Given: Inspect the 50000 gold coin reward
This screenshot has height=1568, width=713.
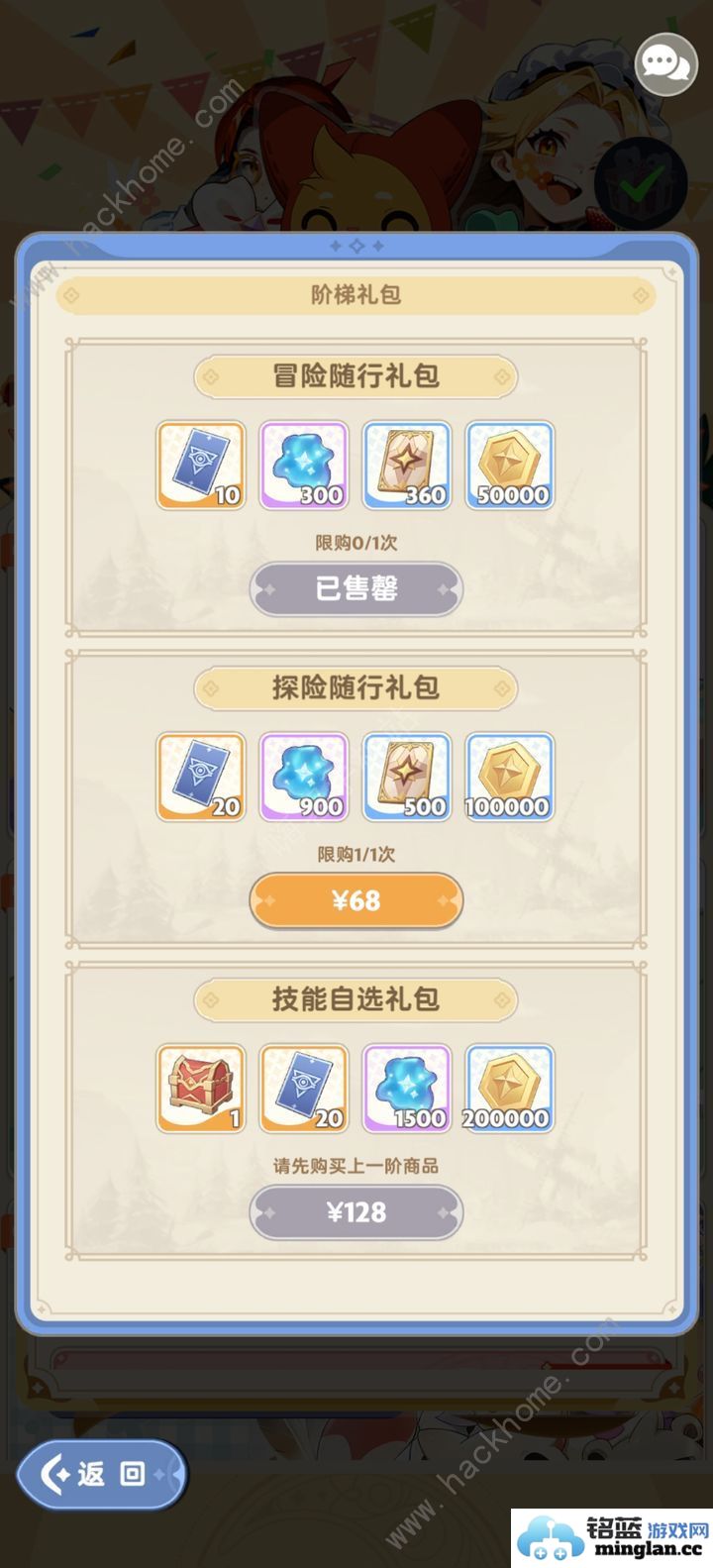Looking at the screenshot, I should pos(510,466).
